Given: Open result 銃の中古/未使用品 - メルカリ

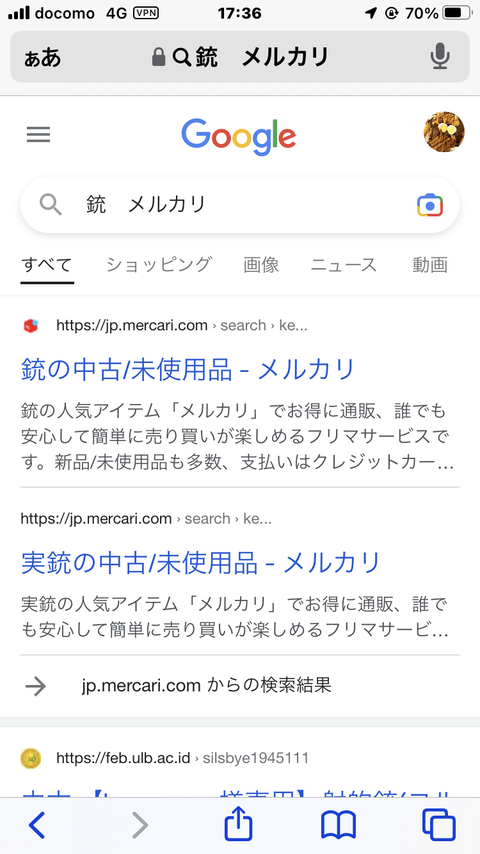Looking at the screenshot, I should click(188, 369).
